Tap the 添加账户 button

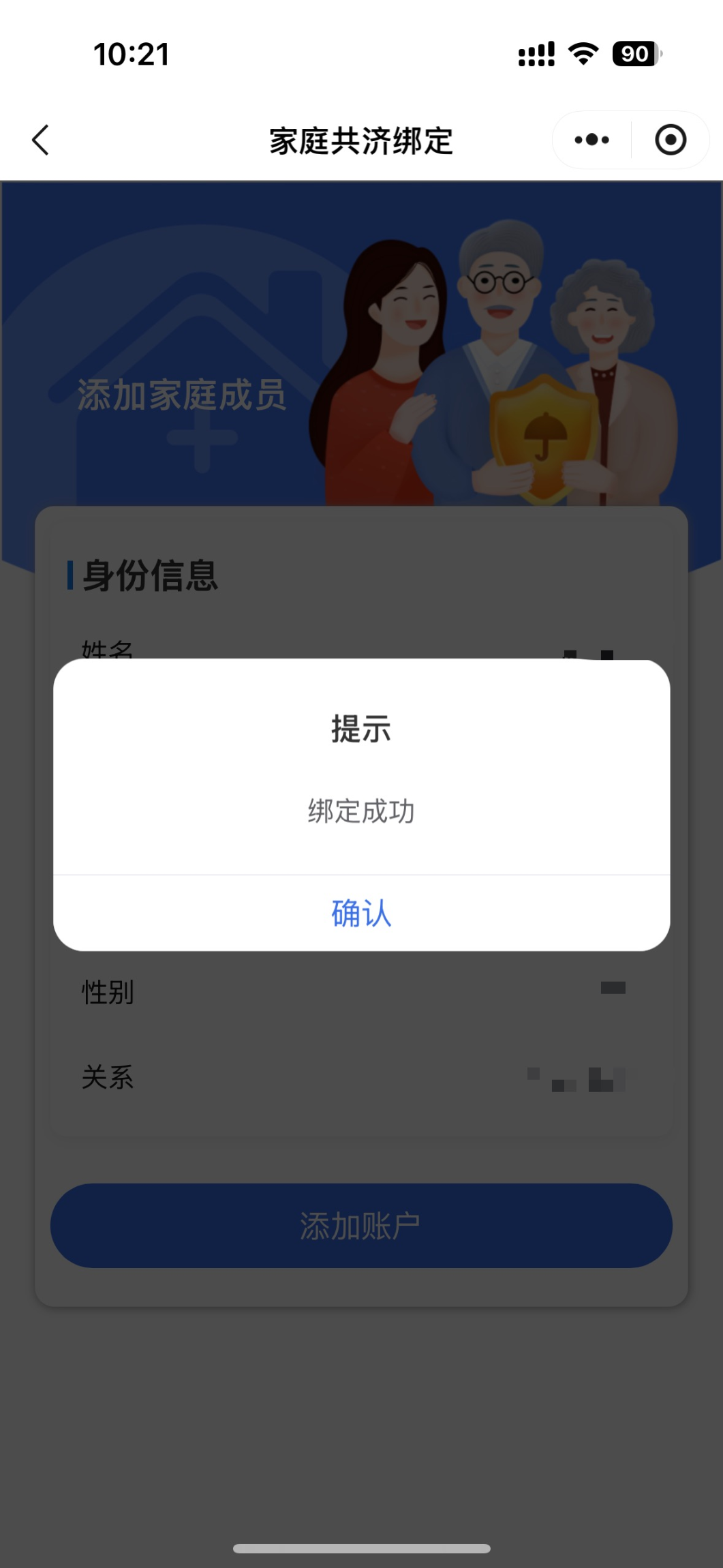tap(361, 1225)
